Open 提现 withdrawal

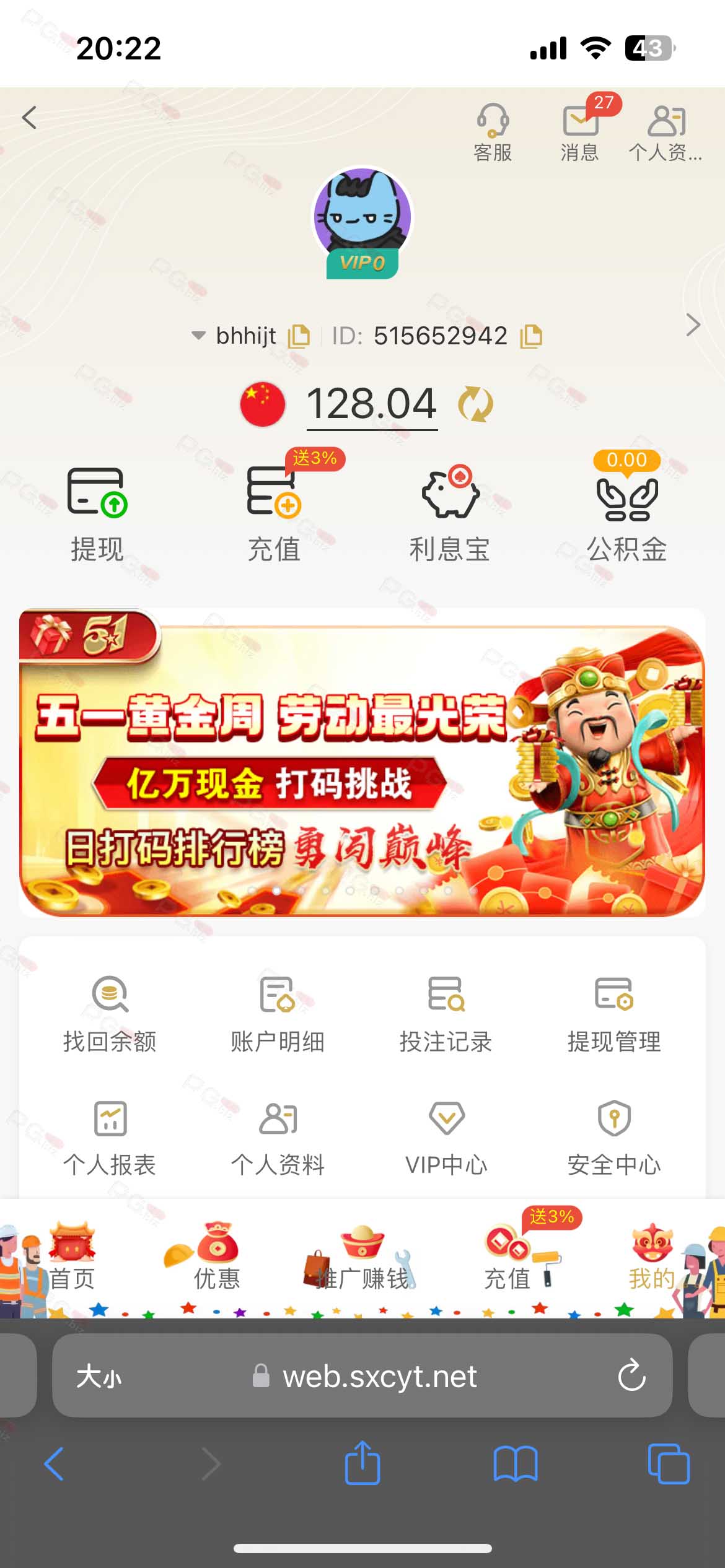[97, 514]
